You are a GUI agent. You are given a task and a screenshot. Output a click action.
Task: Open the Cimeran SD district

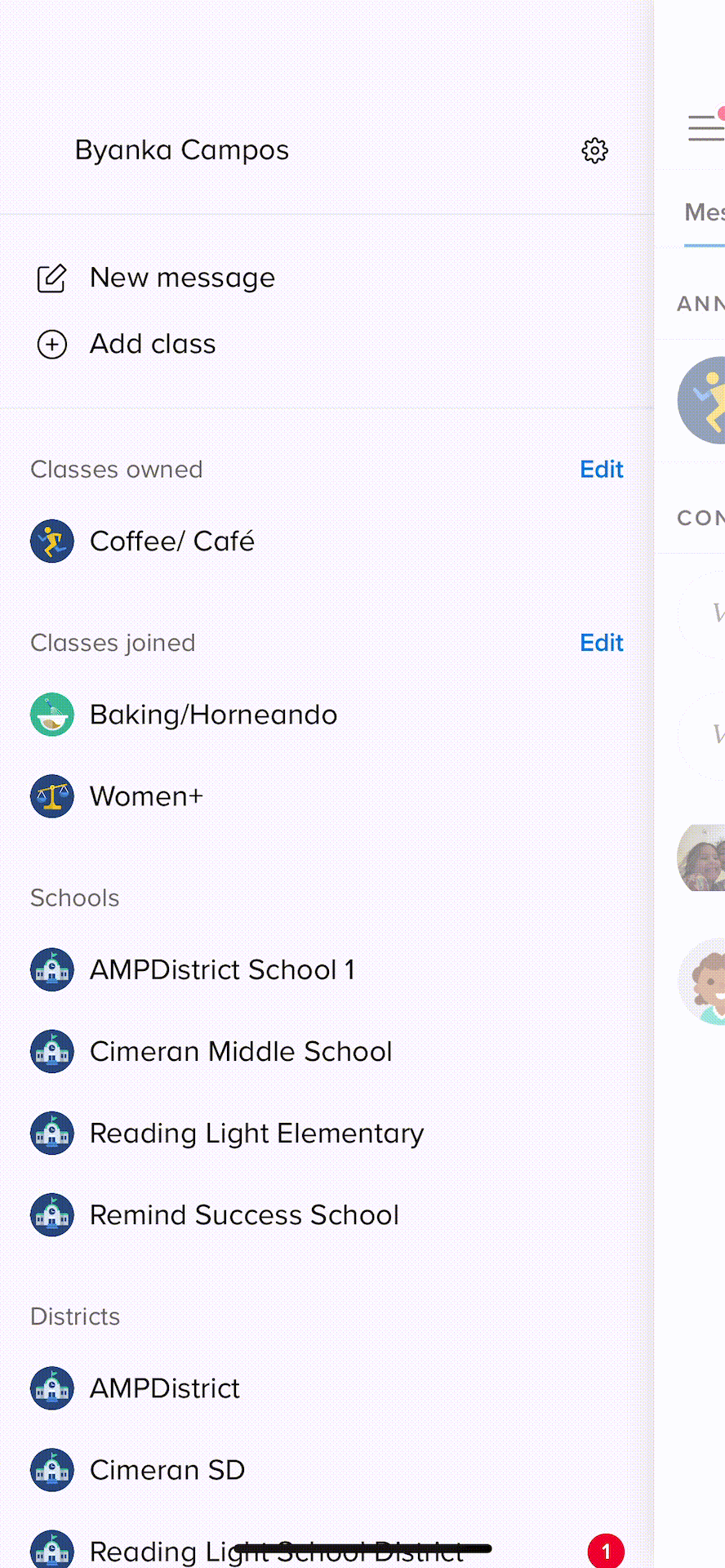coord(167,1470)
